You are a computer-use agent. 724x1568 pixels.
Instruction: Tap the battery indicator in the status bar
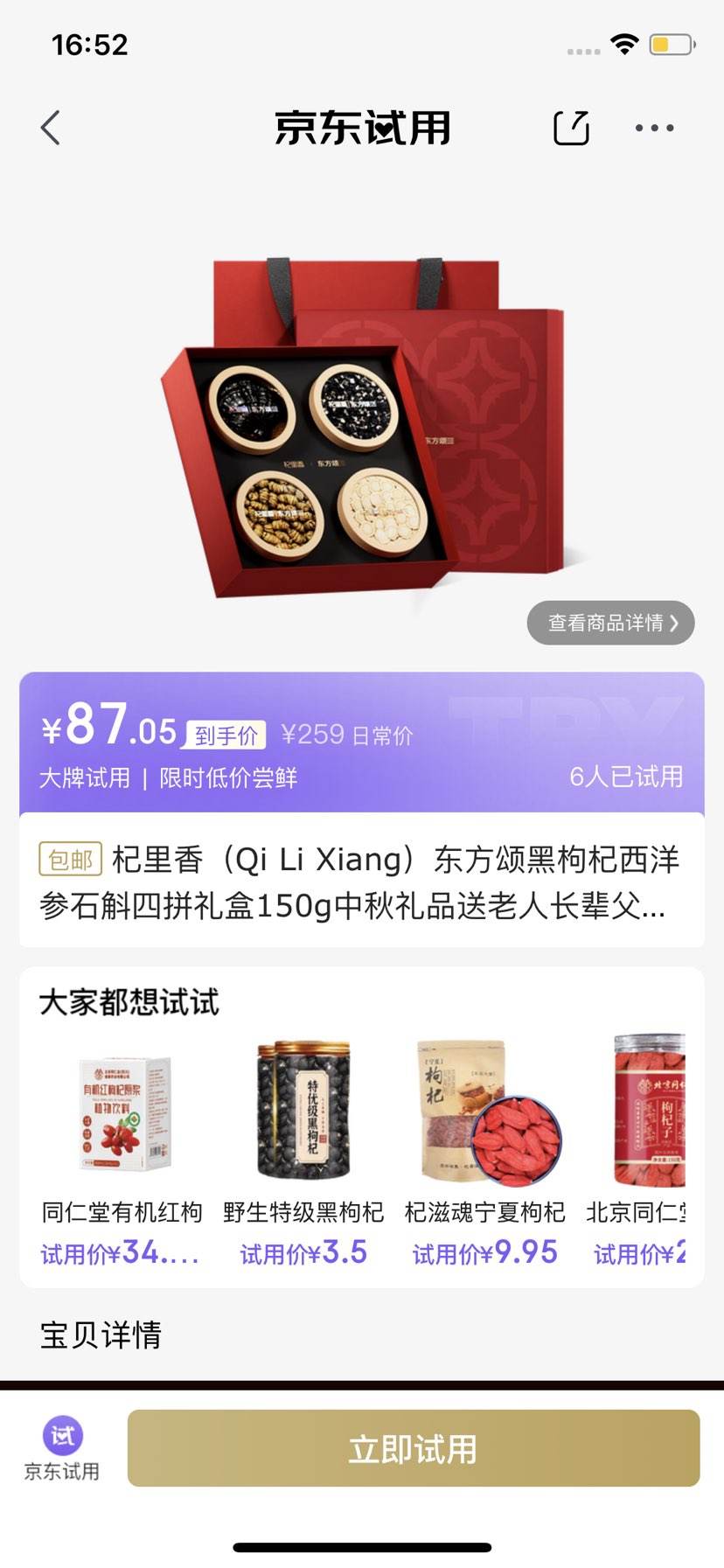tap(669, 43)
